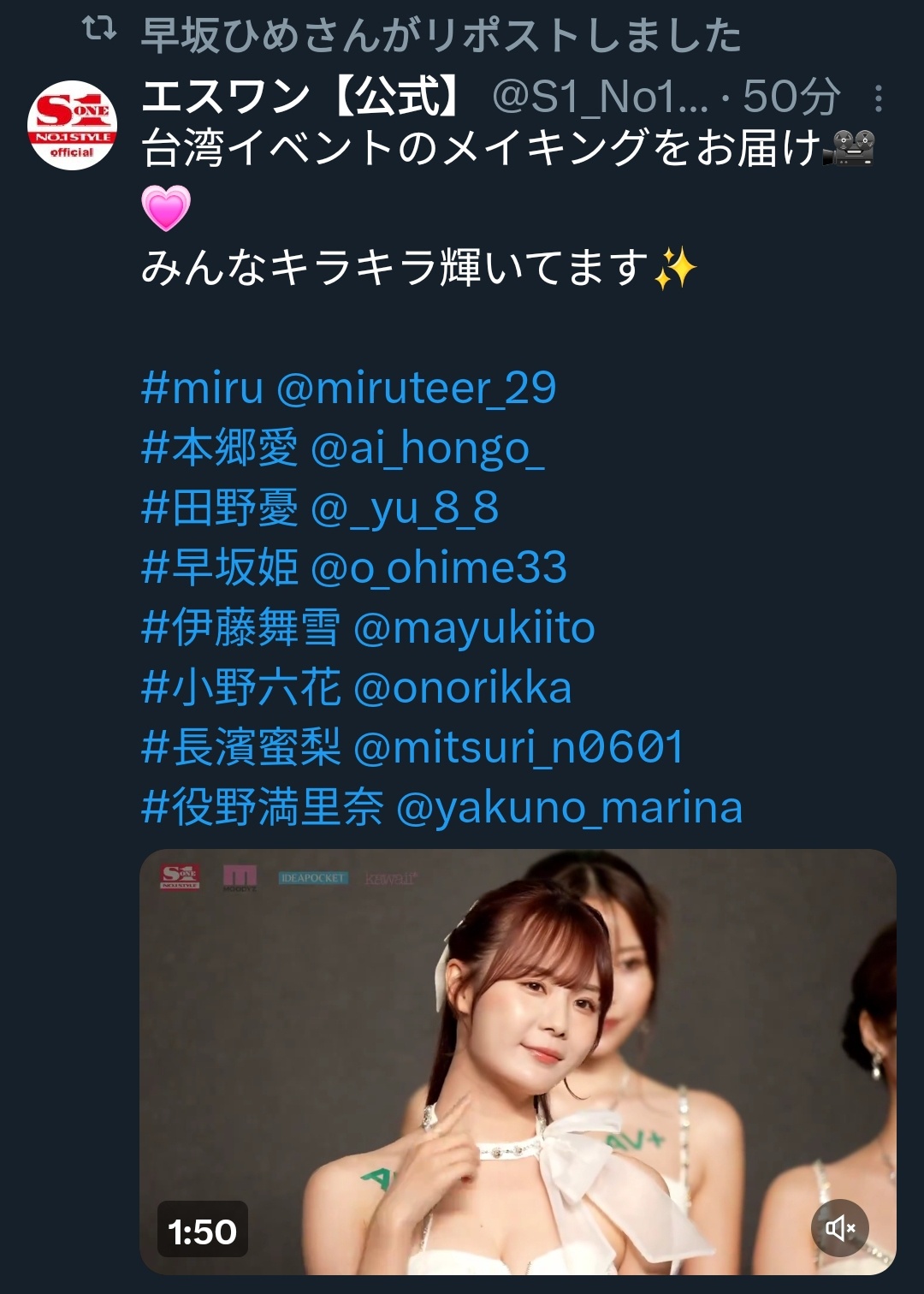Open hashtag #田野憂
924x1294 pixels.
coord(220,508)
